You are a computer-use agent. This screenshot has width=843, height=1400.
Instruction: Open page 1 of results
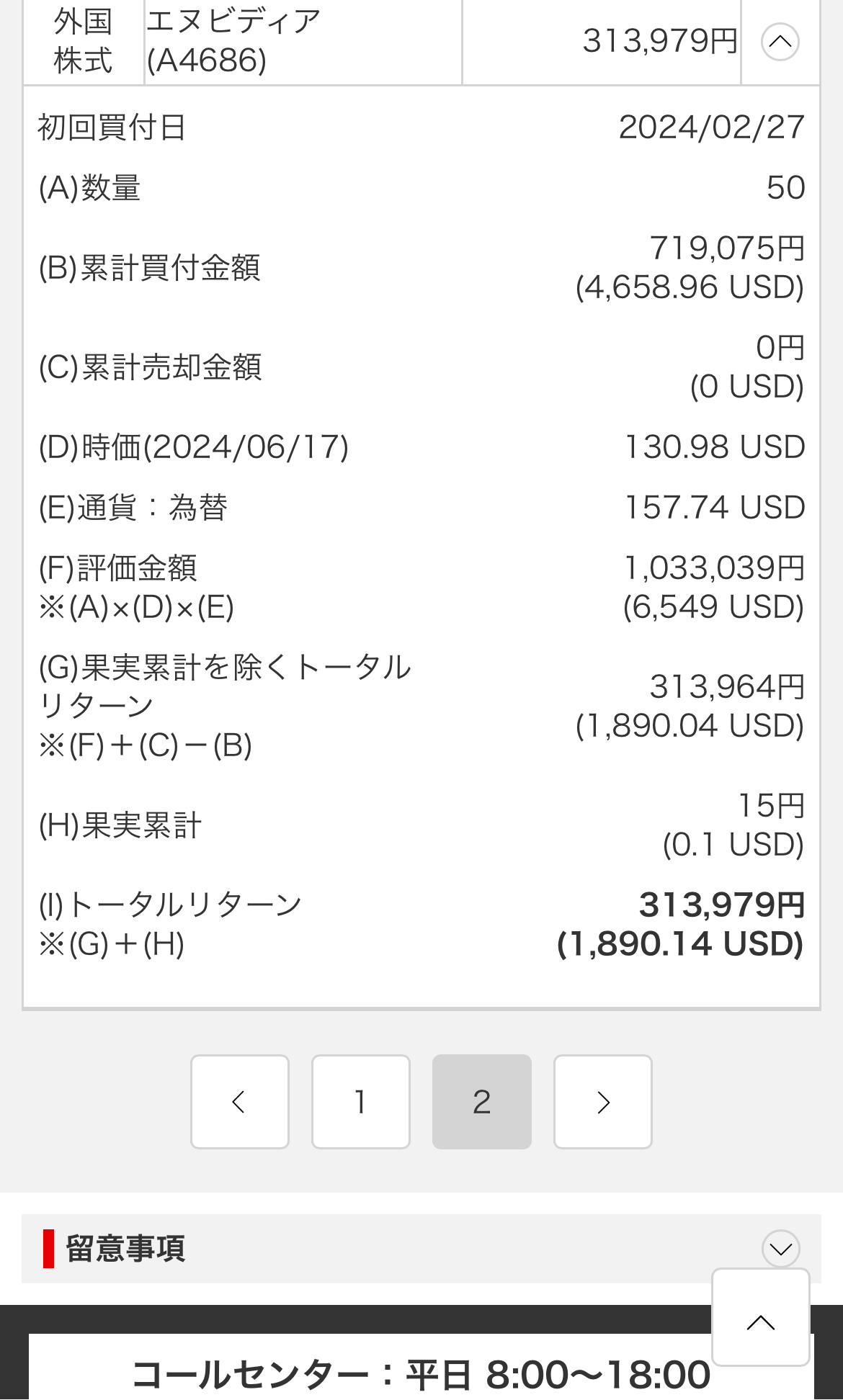click(x=361, y=1102)
